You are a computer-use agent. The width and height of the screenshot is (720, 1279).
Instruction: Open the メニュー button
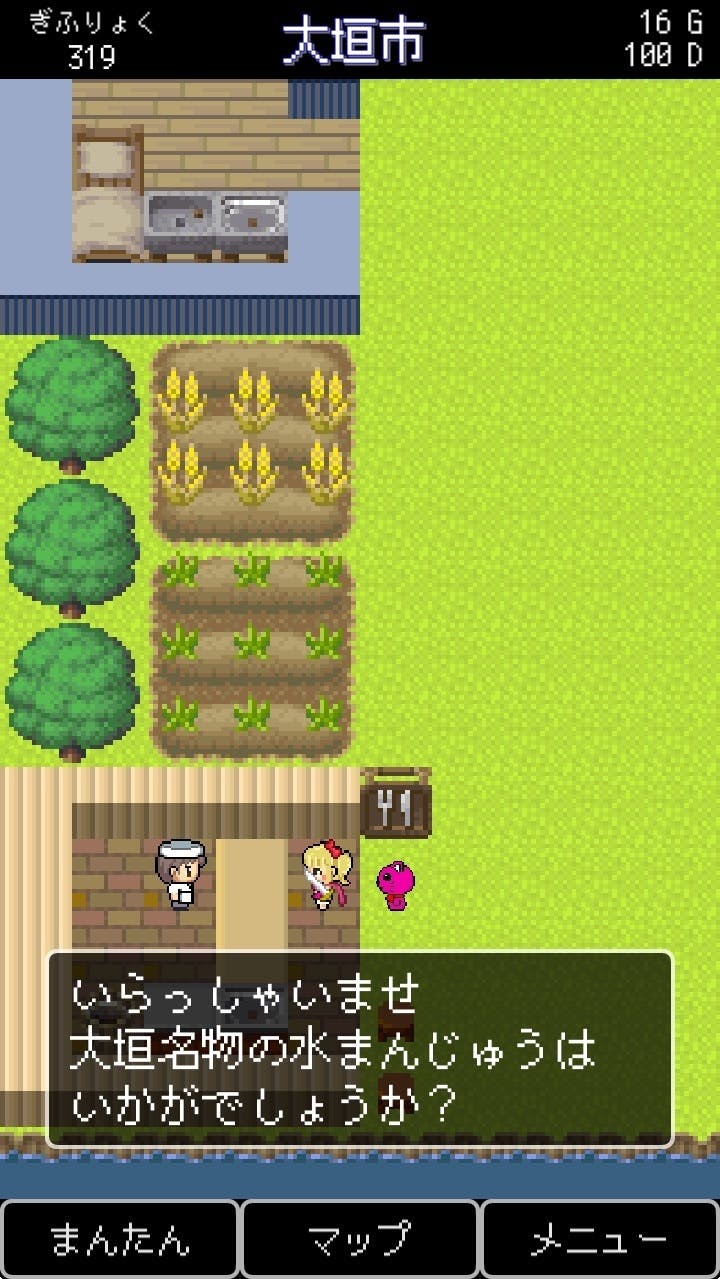point(600,1239)
